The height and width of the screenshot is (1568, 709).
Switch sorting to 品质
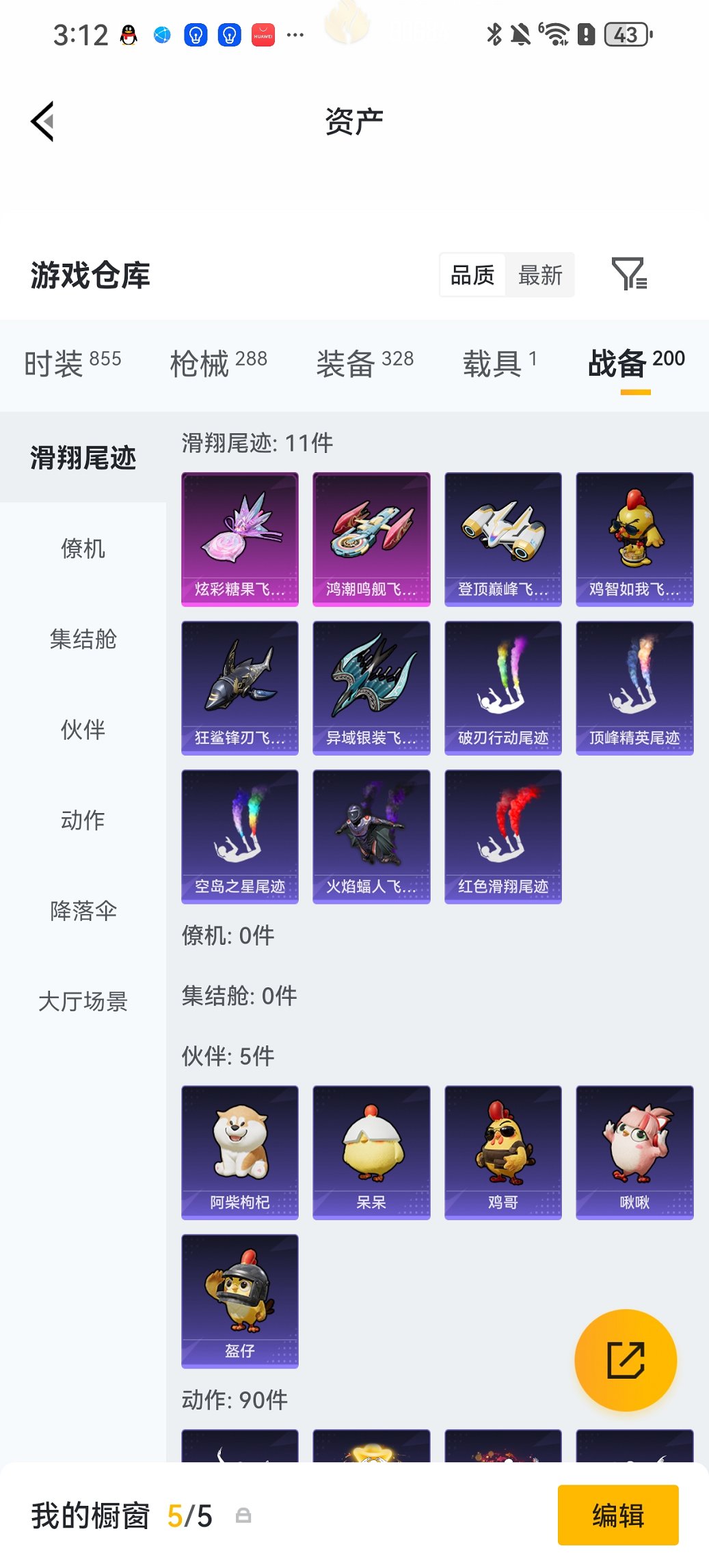[x=473, y=275]
